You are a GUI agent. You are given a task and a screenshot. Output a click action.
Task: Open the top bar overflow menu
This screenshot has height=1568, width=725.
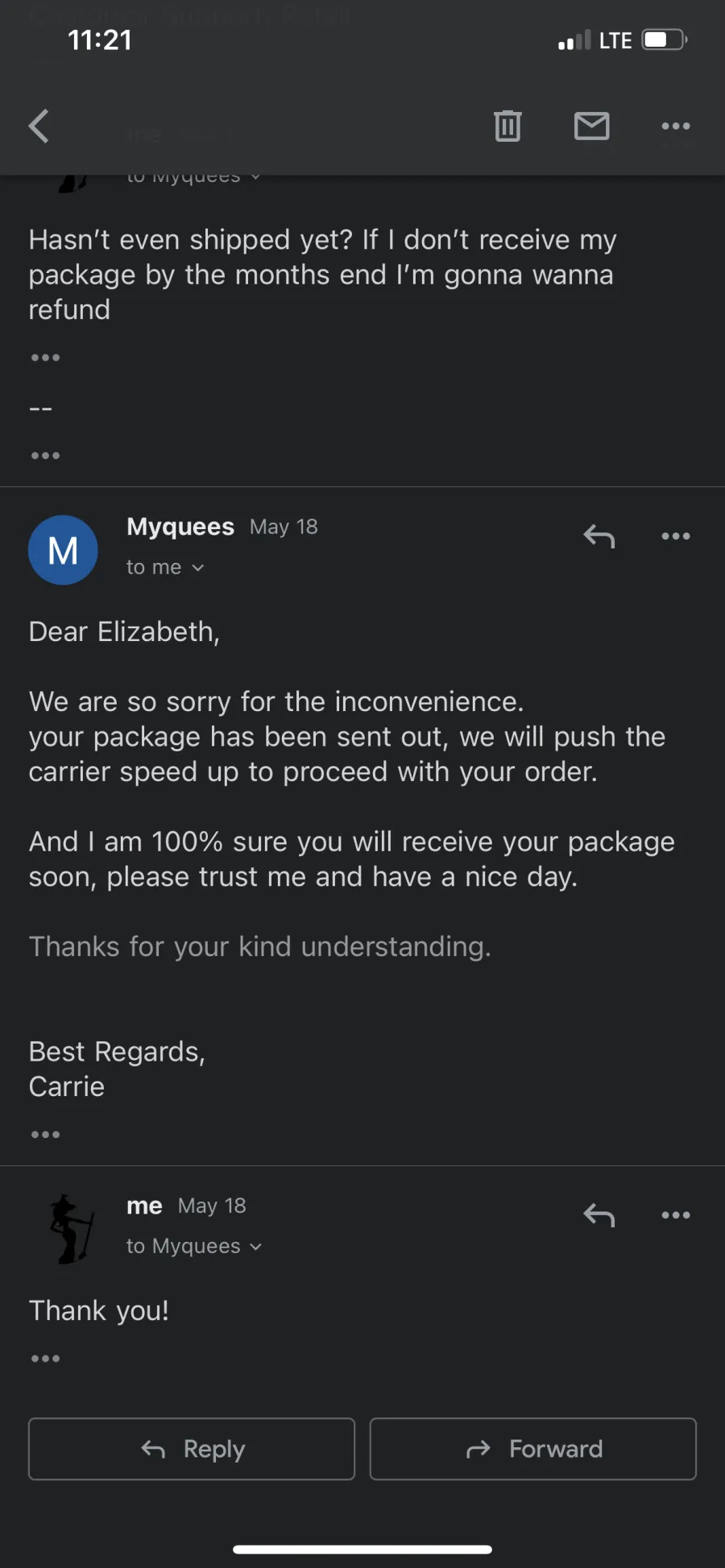point(676,126)
